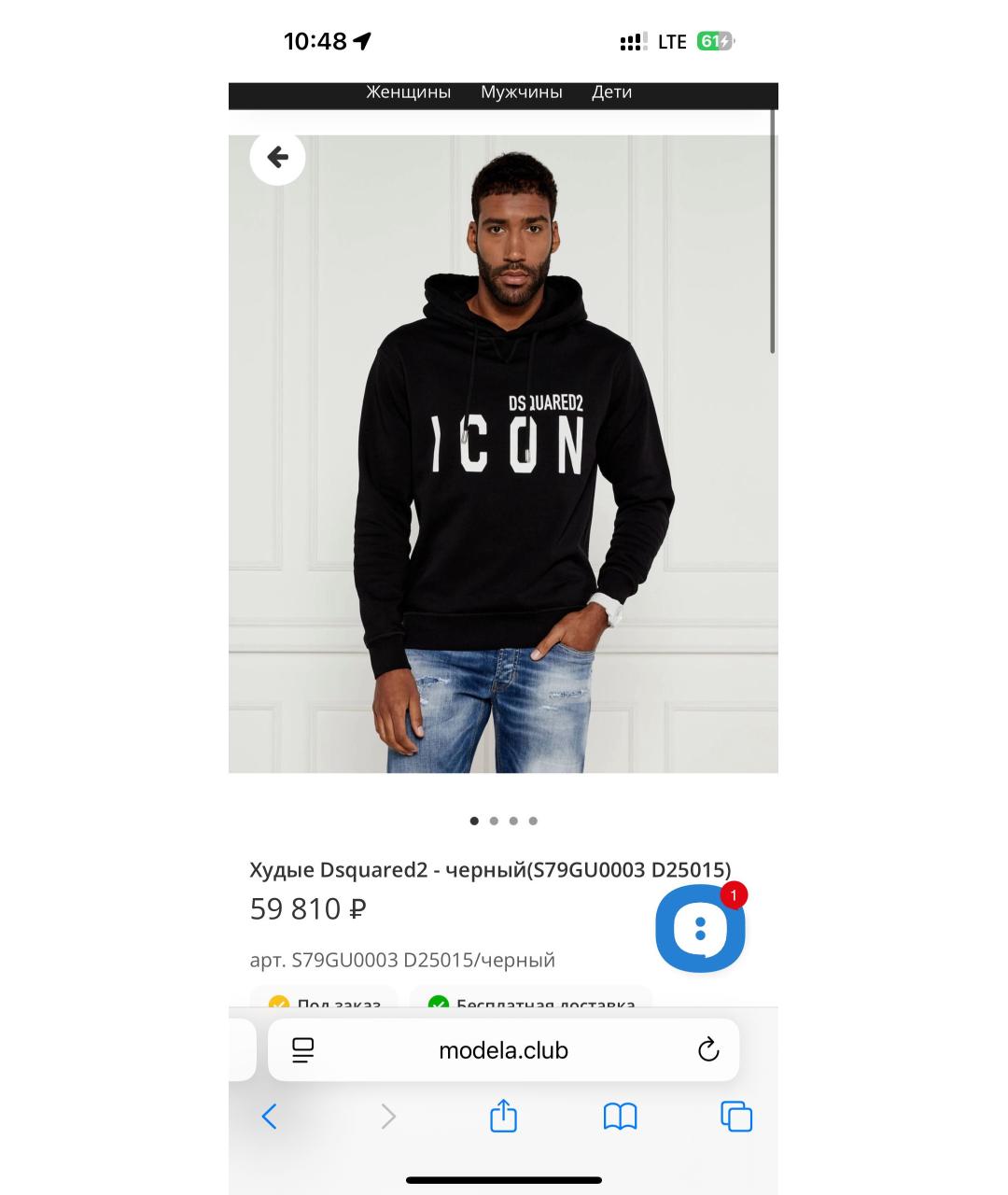Open the 'Женщины' category menu

click(408, 91)
